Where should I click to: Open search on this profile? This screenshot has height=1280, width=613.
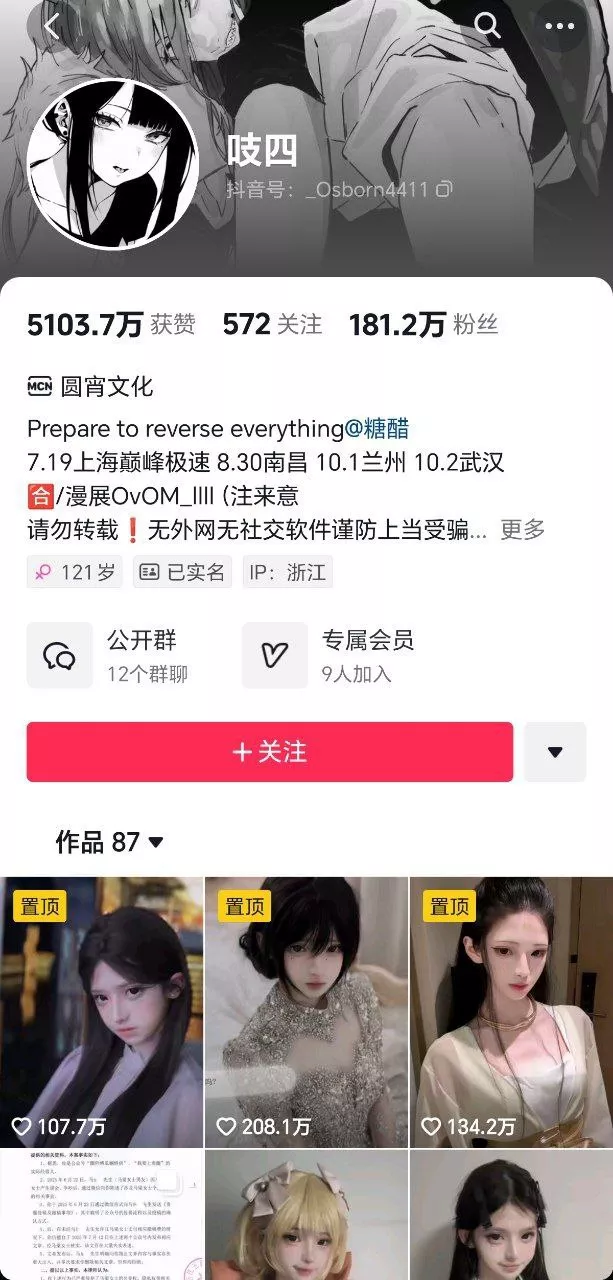(x=487, y=26)
